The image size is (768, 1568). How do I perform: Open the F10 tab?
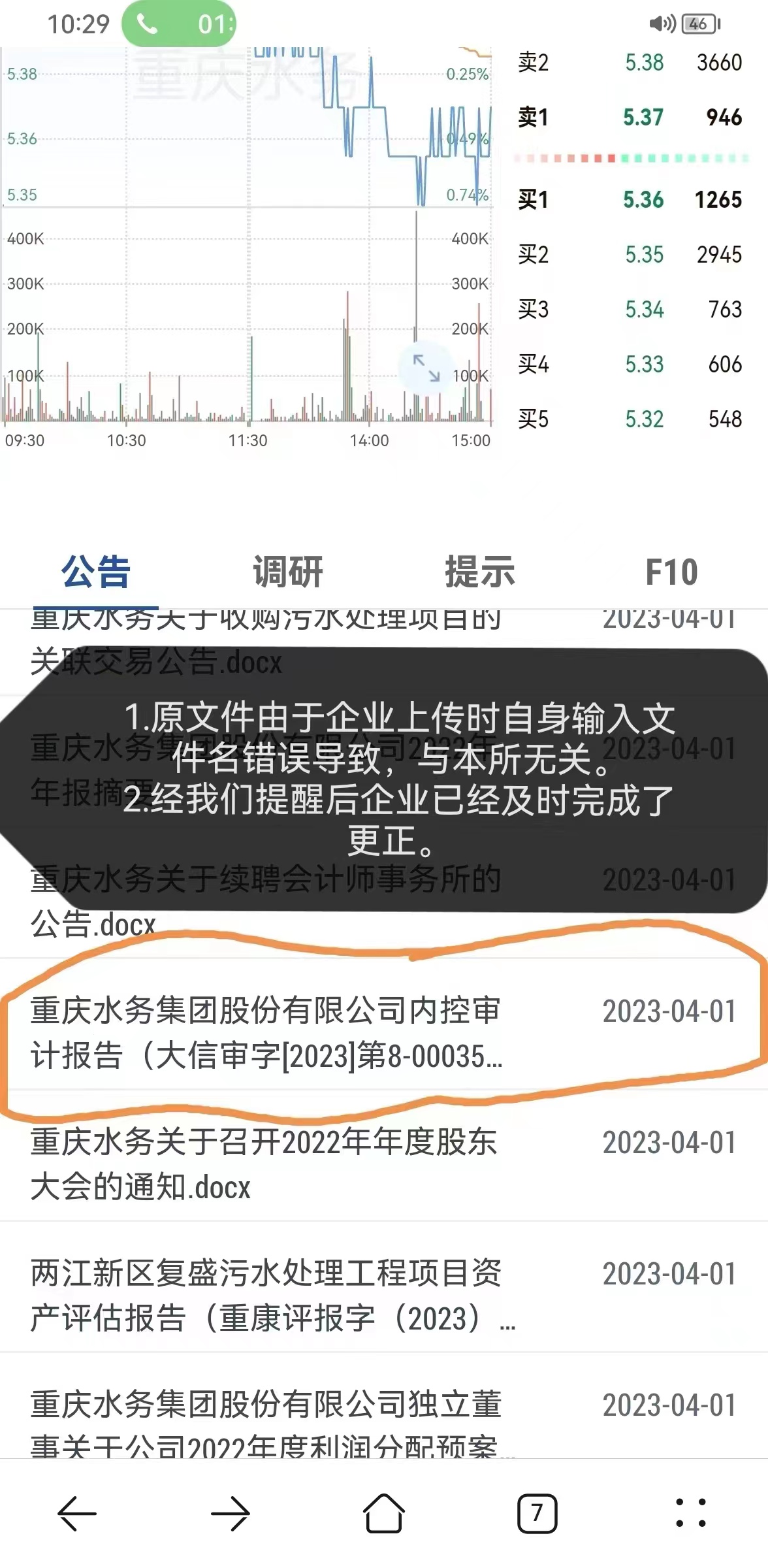coord(671,572)
